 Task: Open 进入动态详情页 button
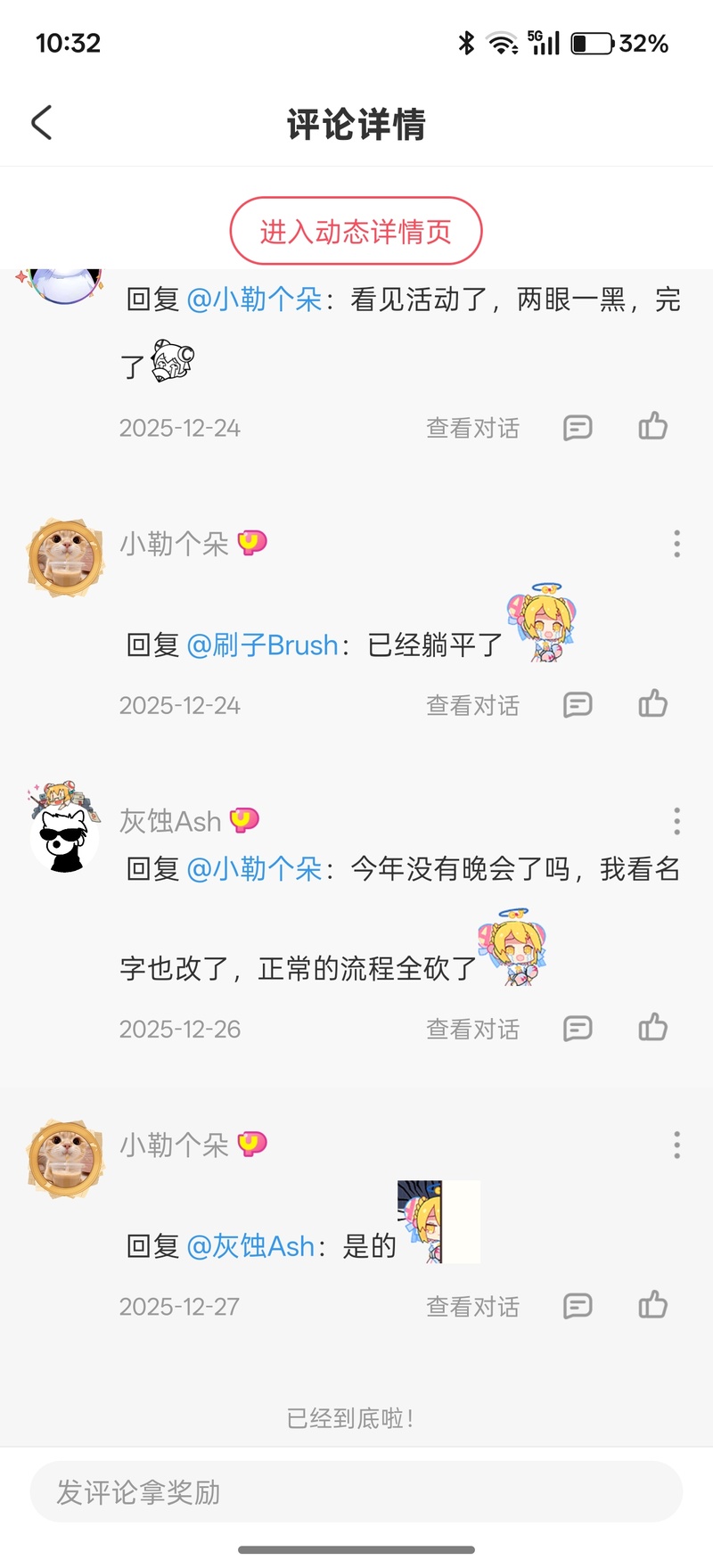[x=356, y=231]
